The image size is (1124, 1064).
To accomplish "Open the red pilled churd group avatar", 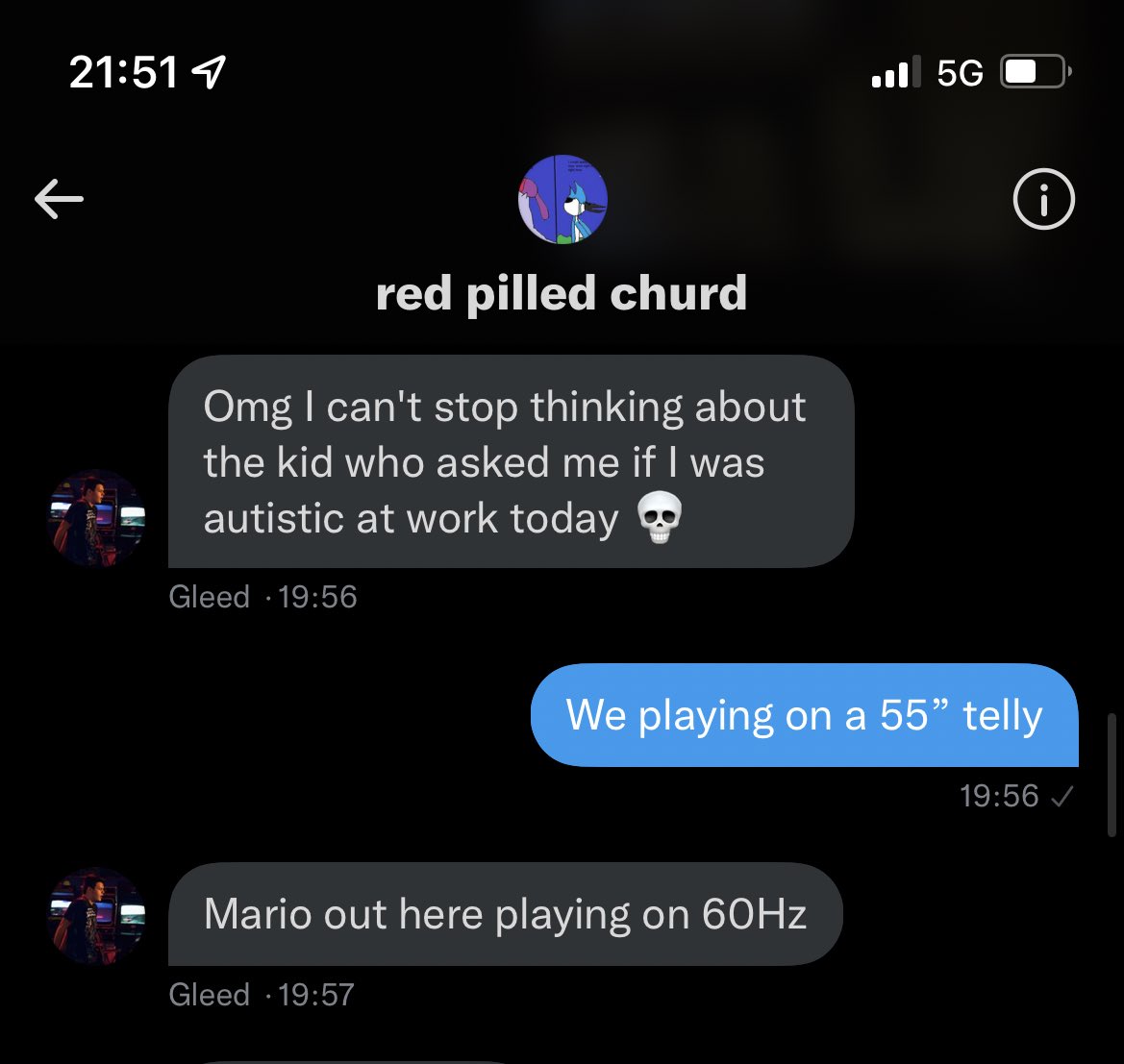I will pos(562,199).
